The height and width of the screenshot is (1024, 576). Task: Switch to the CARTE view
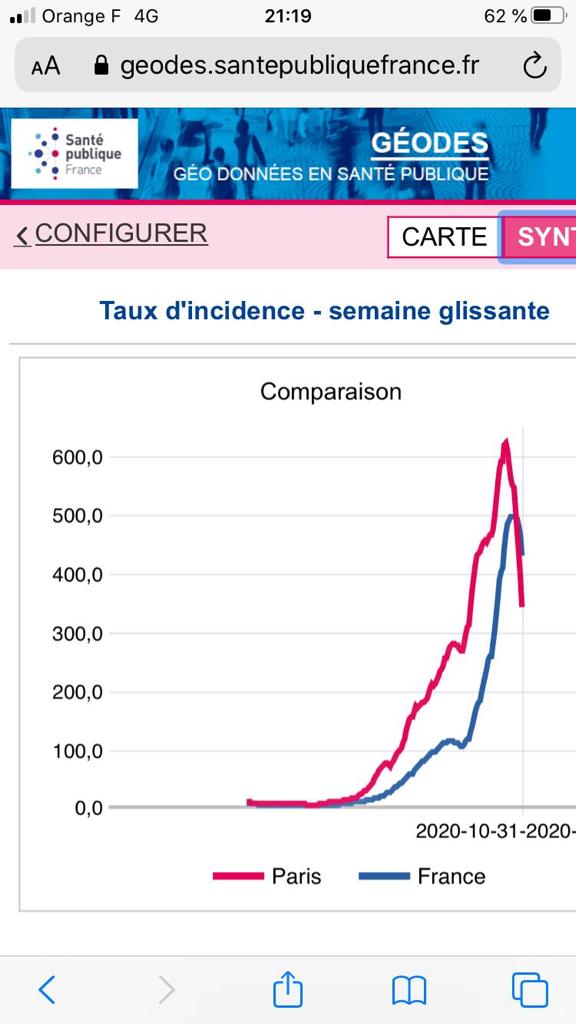click(444, 237)
